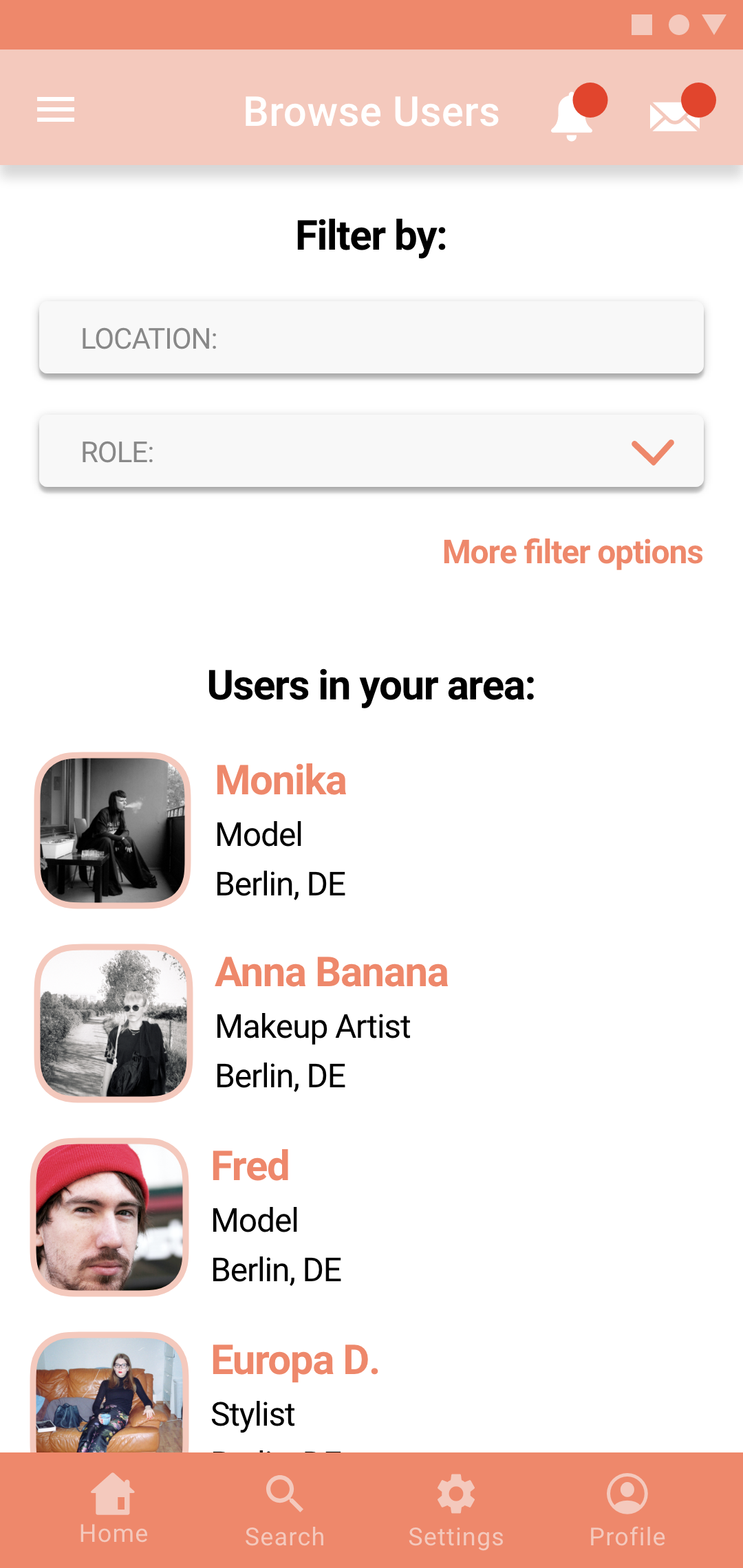
Task: Tap the Location filter field
Action: pos(371,338)
